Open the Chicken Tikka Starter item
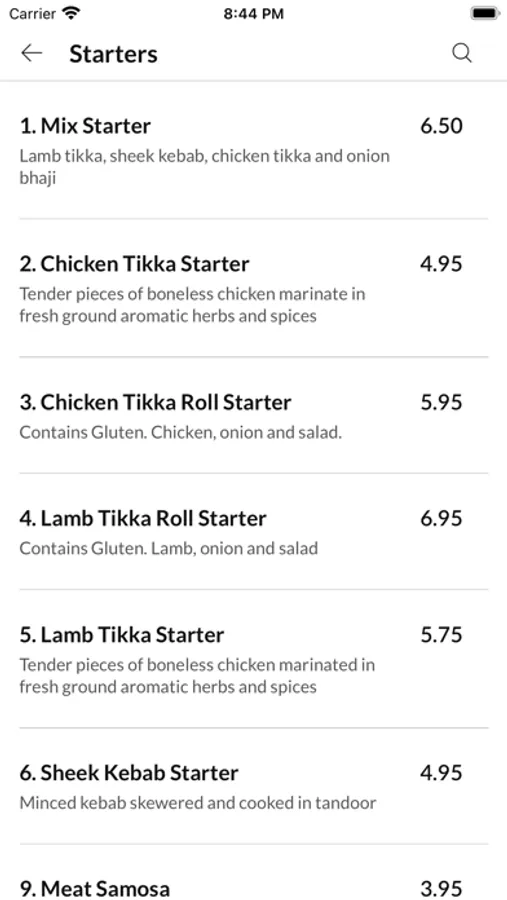Image resolution: width=507 pixels, height=900 pixels. coord(253,288)
